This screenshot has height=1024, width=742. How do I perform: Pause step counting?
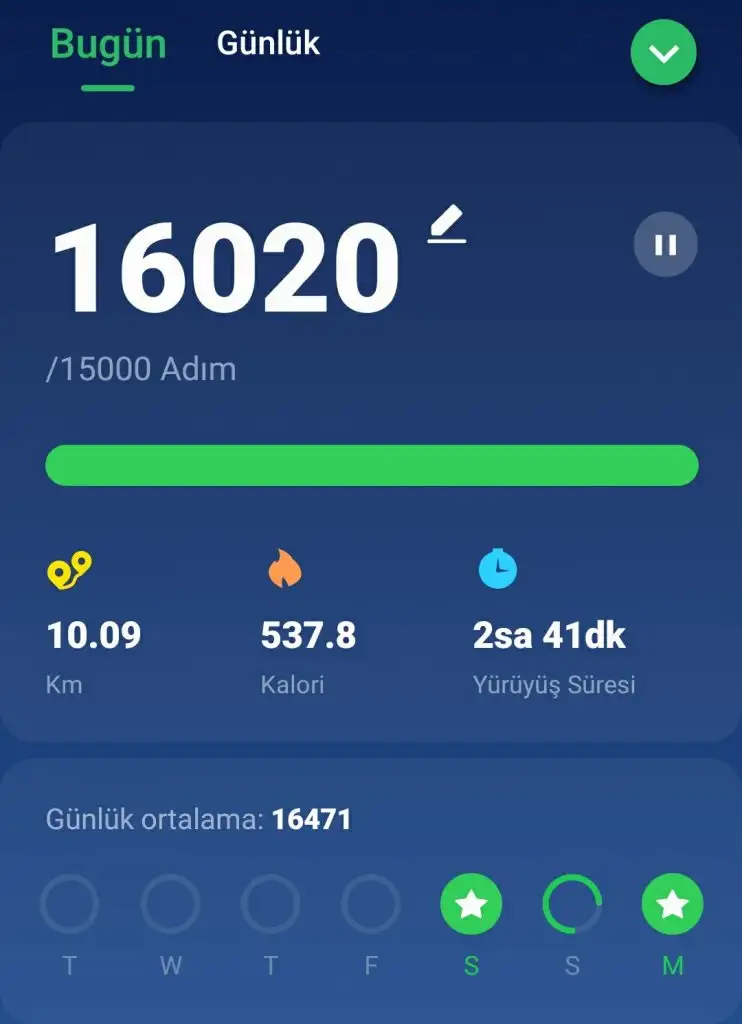click(665, 245)
